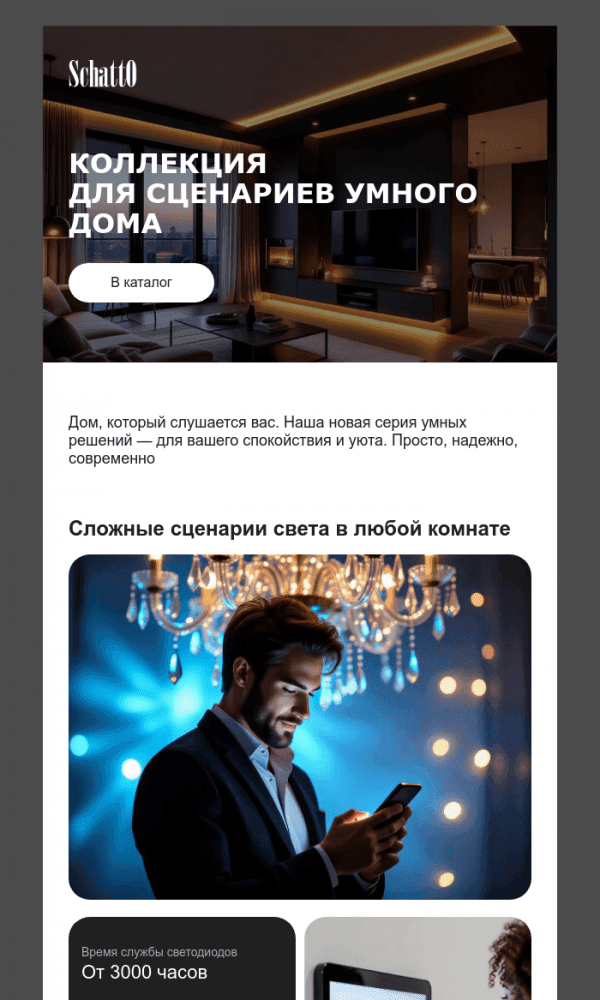Open the chandelier scenario image card
The width and height of the screenshot is (600, 1000).
coord(299,726)
